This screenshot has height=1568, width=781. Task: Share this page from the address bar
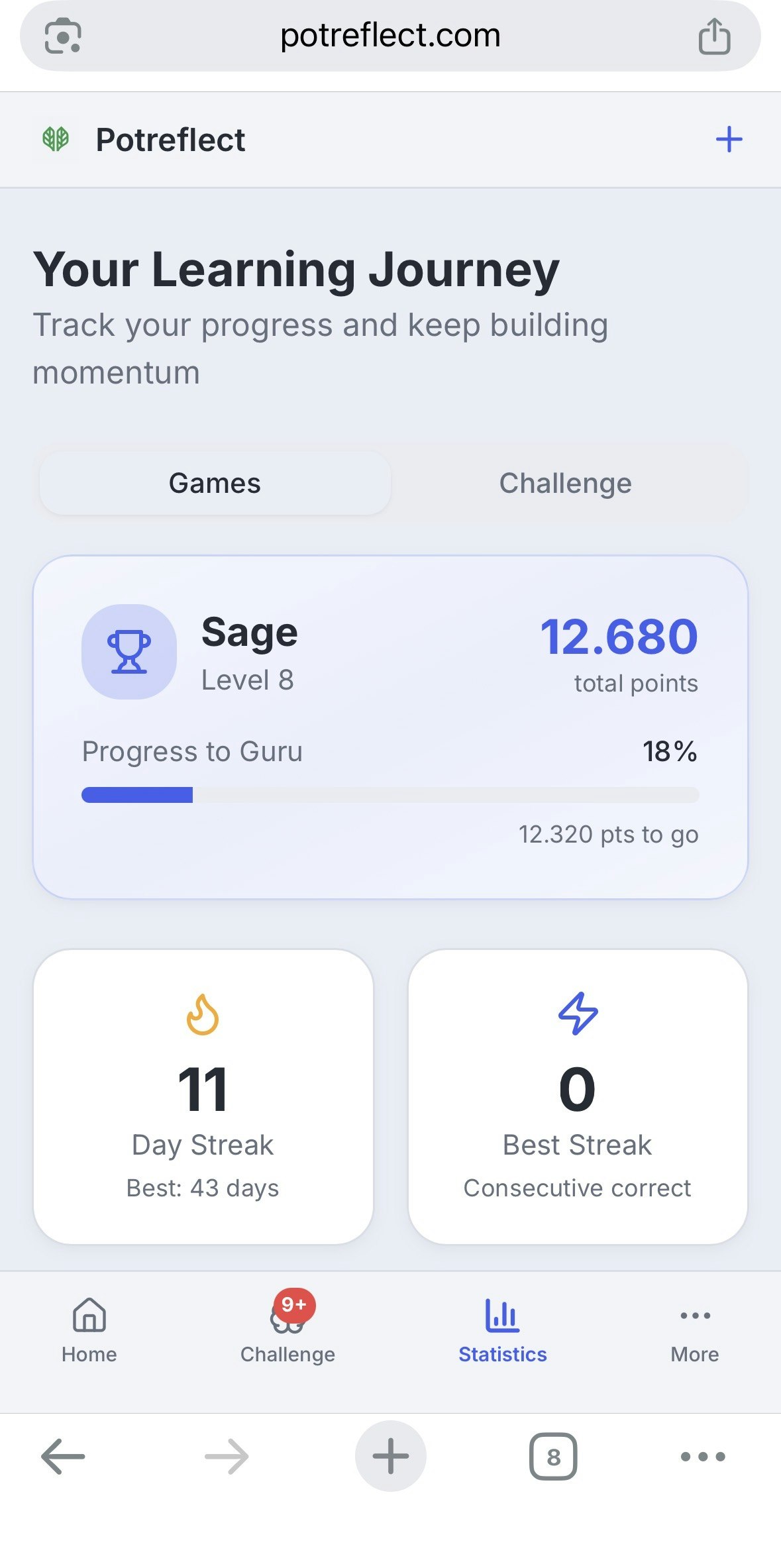(x=714, y=36)
